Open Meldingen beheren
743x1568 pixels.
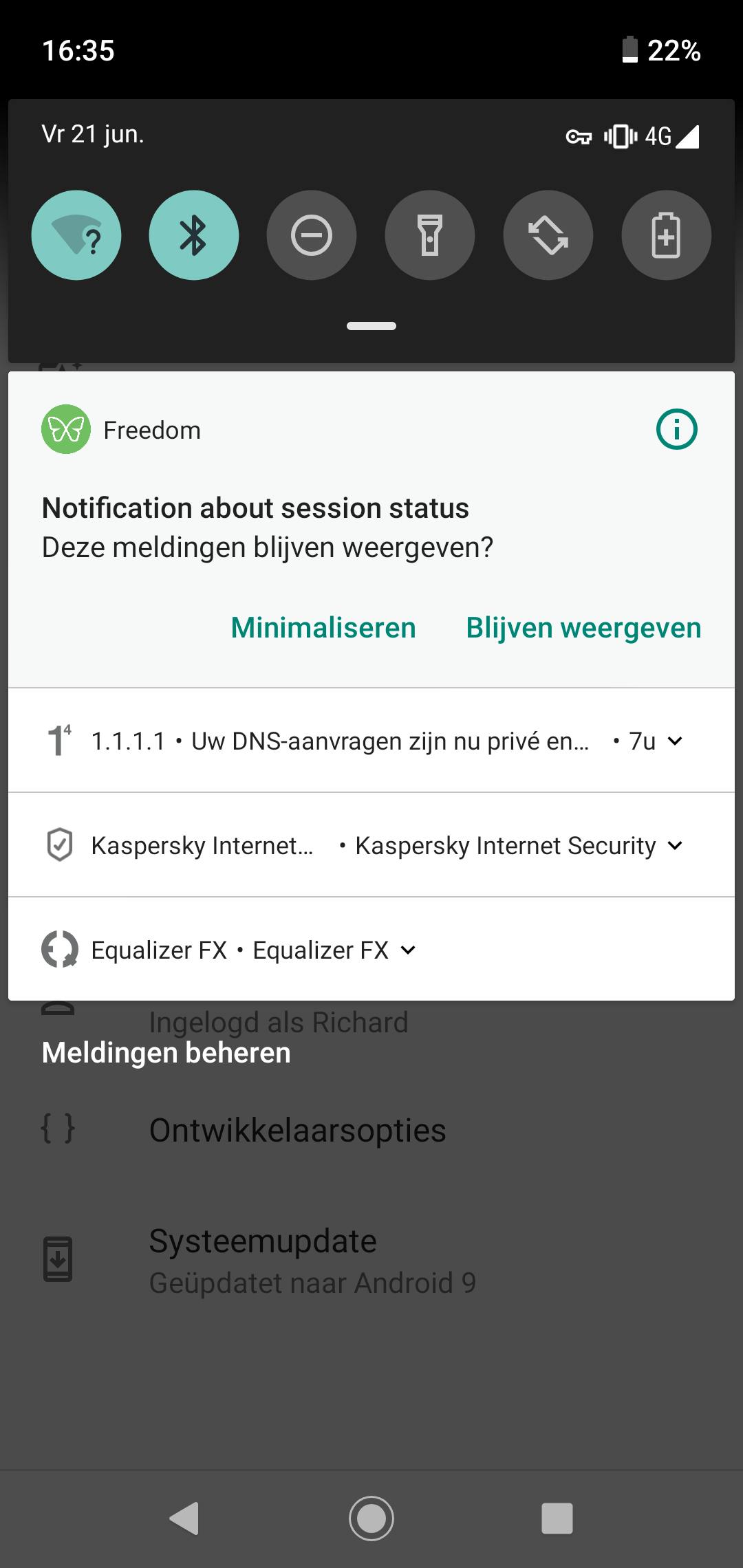(x=166, y=1053)
